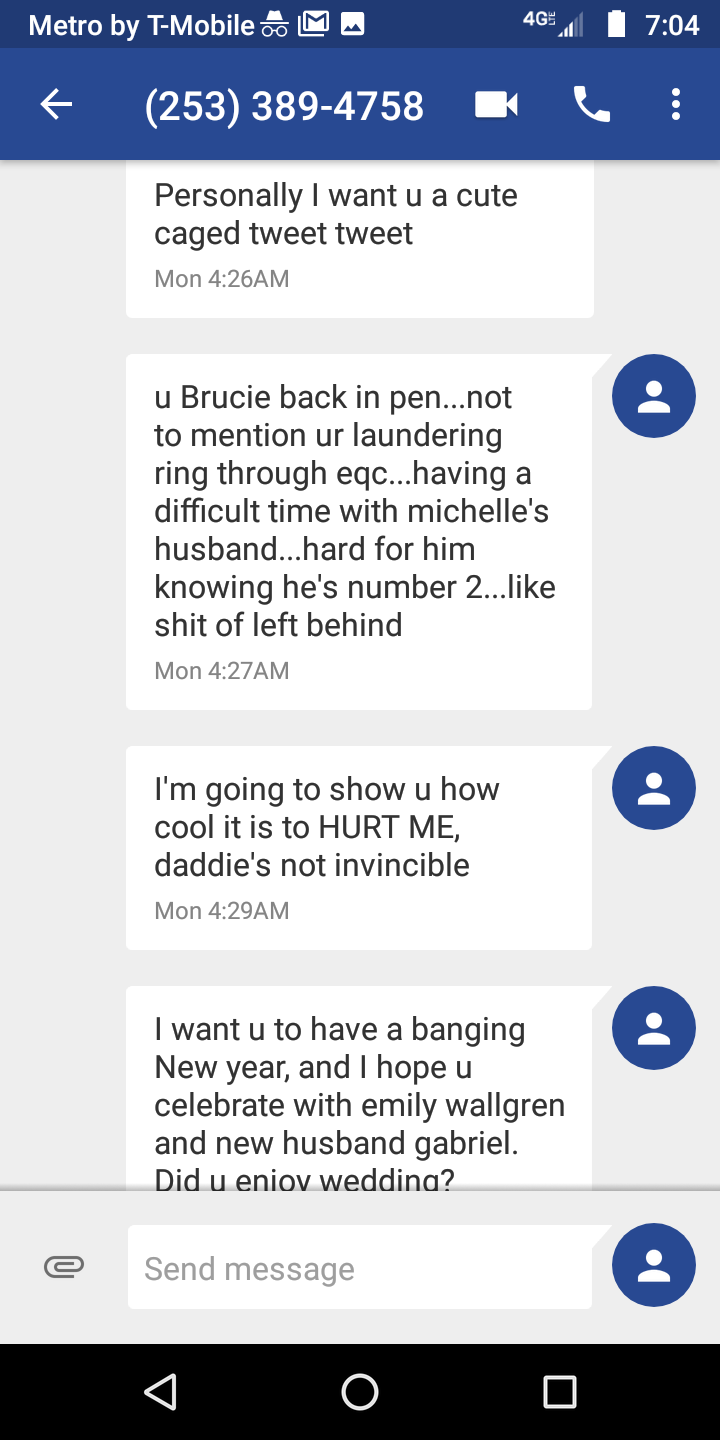This screenshot has width=720, height=1440.
Task: Call (253) 389-4758 by phone
Action: (591, 104)
